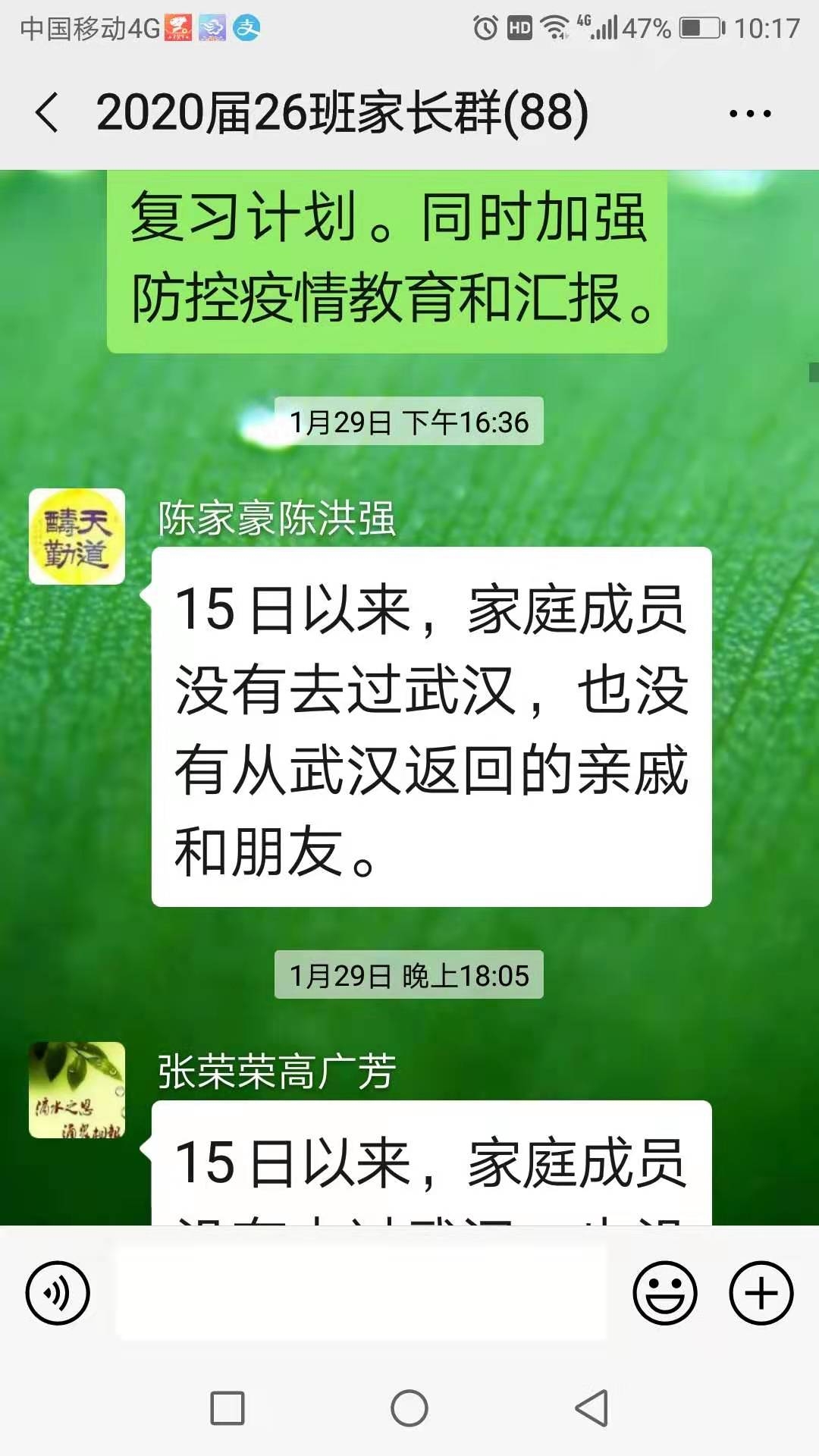Focus the message text field
The width and height of the screenshot is (819, 1456).
tap(361, 1292)
